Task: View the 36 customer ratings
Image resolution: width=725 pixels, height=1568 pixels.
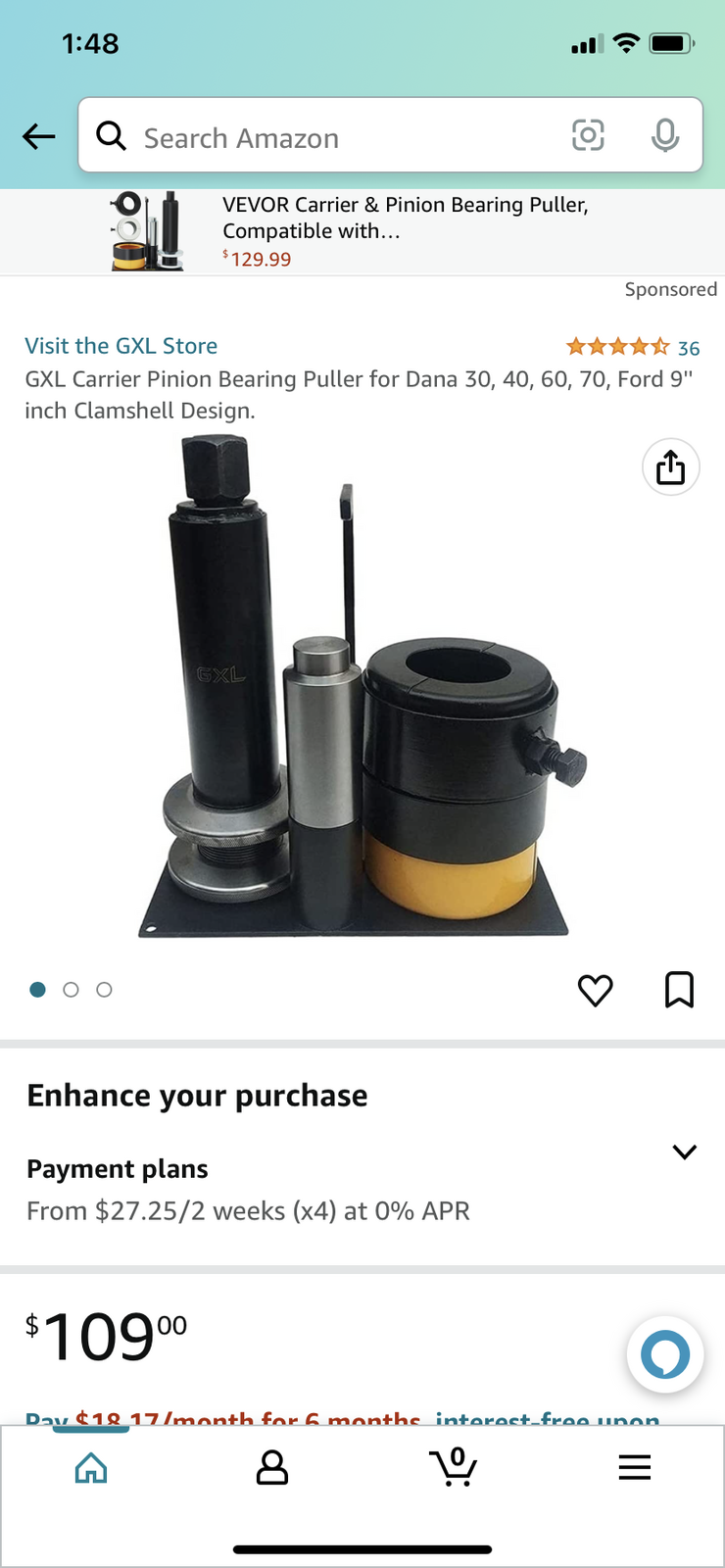Action: pyautogui.click(x=633, y=348)
